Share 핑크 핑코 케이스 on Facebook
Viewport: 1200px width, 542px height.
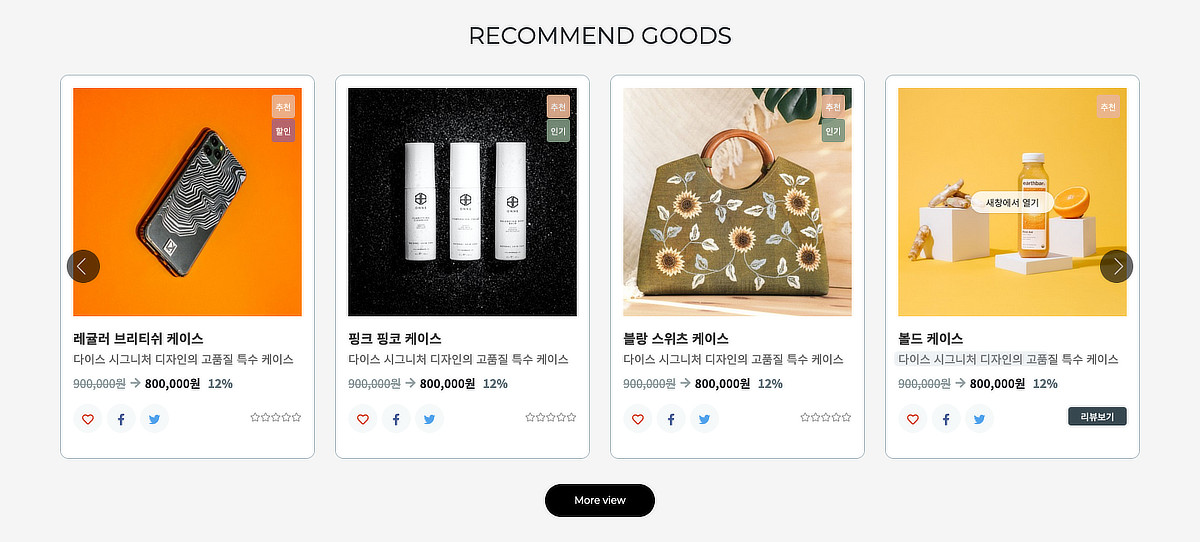(396, 419)
